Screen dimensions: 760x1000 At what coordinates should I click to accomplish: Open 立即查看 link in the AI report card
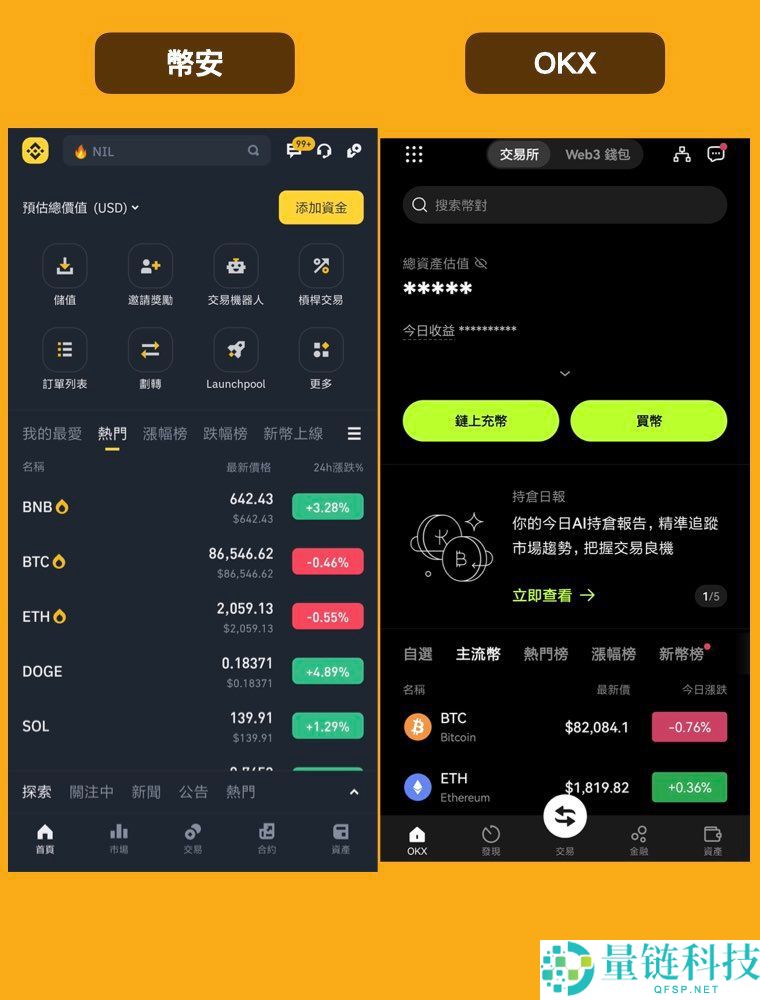(x=543, y=595)
